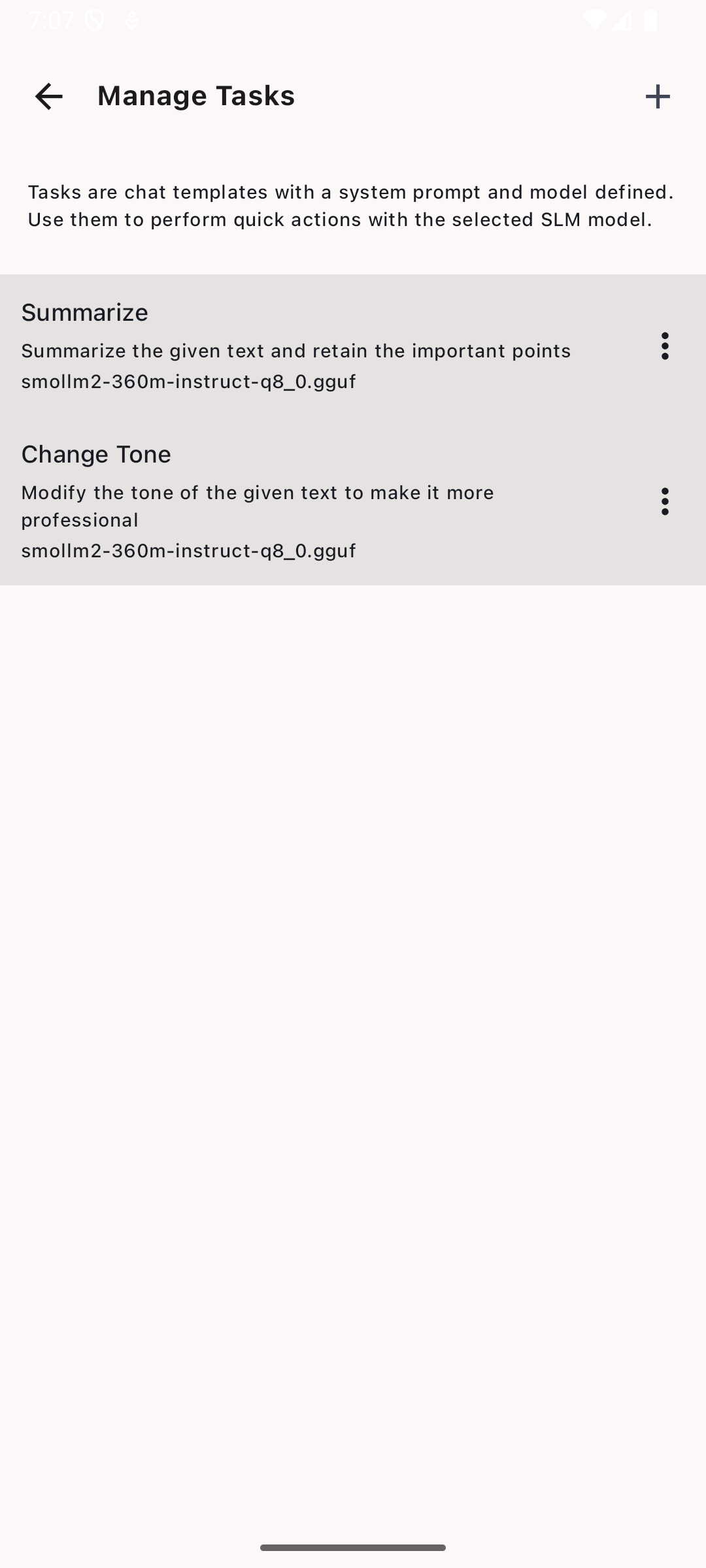
Task: Tap smollm2-360m model name under Summarize
Action: [x=188, y=382]
